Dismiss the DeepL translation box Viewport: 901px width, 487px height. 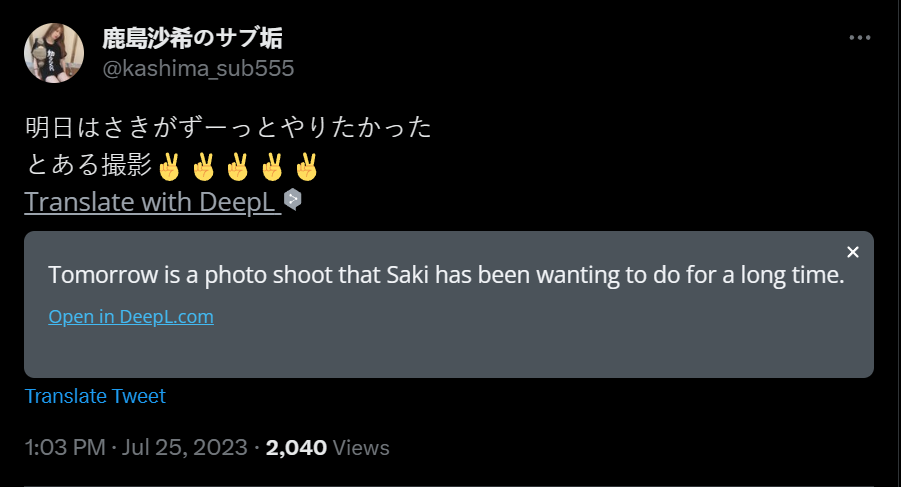[853, 252]
